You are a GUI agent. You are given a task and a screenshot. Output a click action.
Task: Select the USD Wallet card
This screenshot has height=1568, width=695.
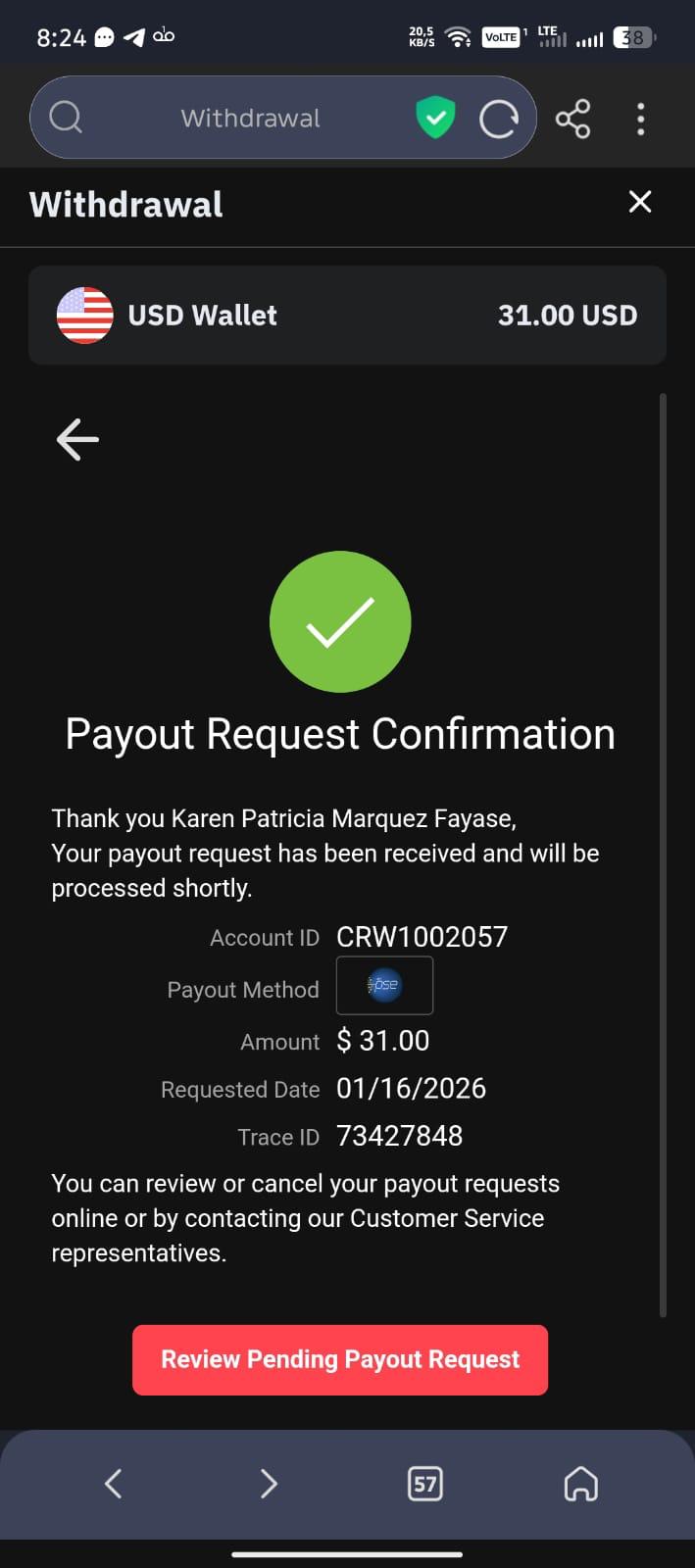pyautogui.click(x=347, y=316)
